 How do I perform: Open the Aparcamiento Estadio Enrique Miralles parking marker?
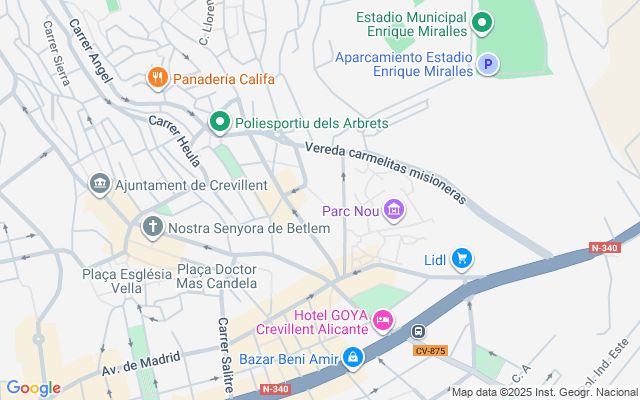click(x=487, y=65)
